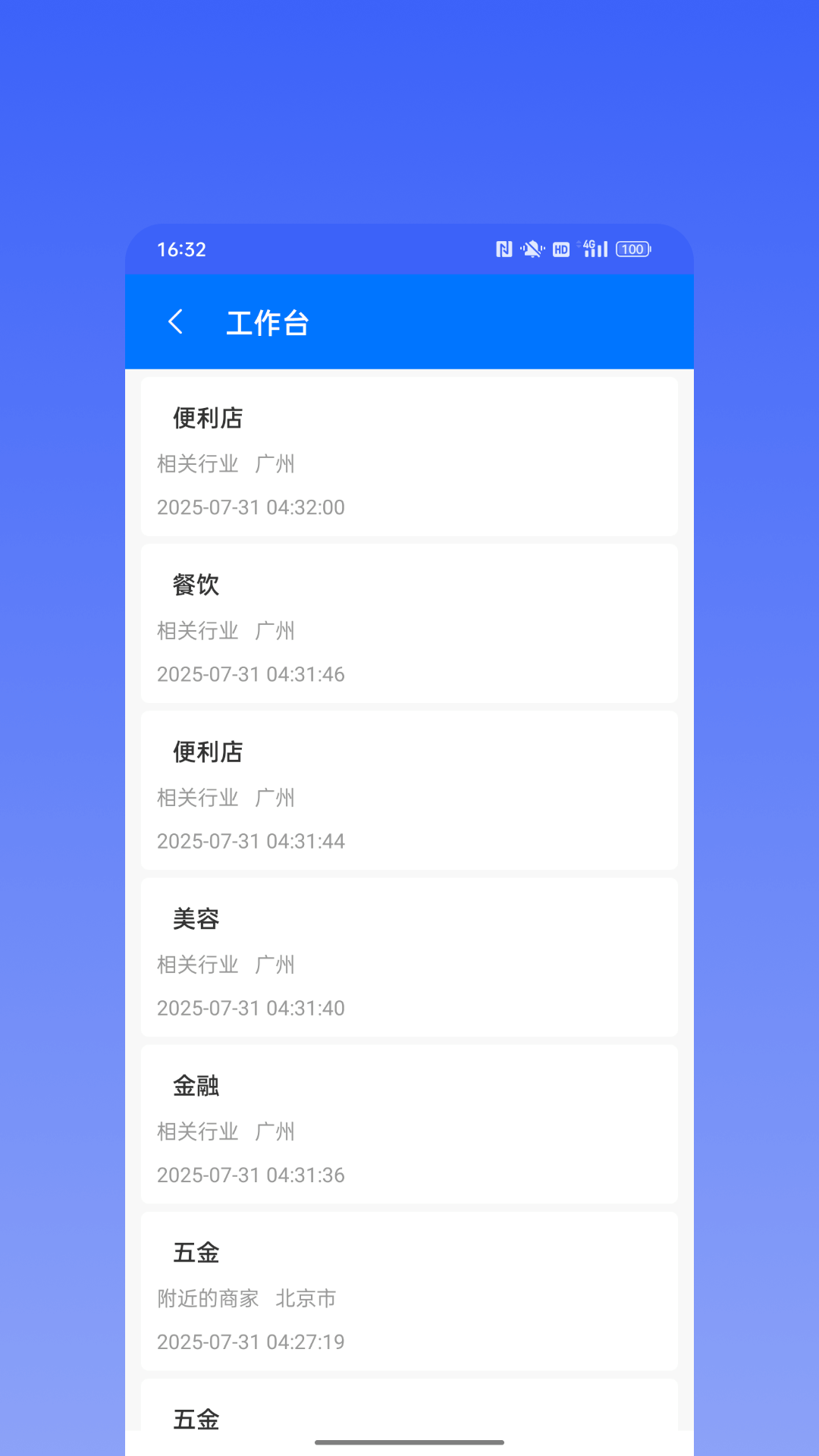Image resolution: width=819 pixels, height=1456 pixels.
Task: Tap the timestamp 2025-07-31 04:31:46
Action: [x=251, y=674]
